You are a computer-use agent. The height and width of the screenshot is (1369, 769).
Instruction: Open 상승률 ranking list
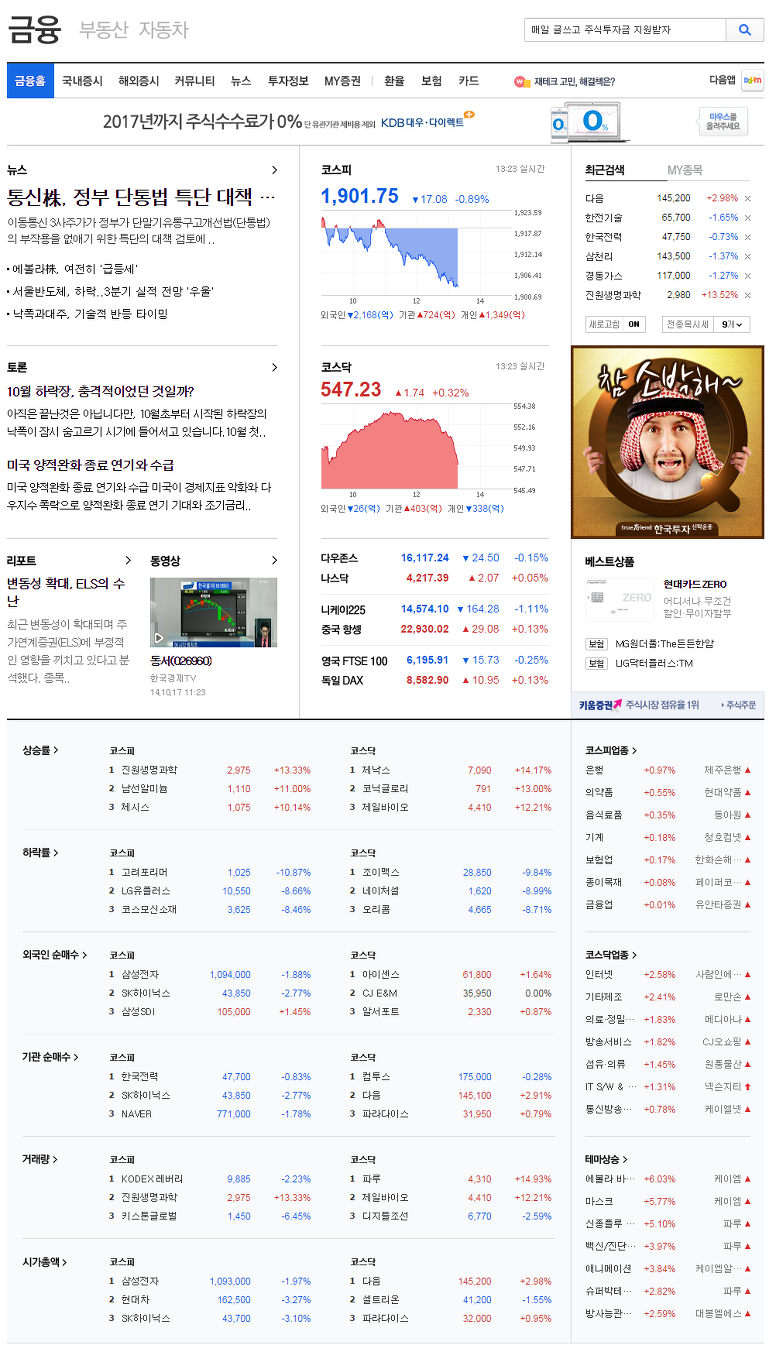(x=40, y=750)
